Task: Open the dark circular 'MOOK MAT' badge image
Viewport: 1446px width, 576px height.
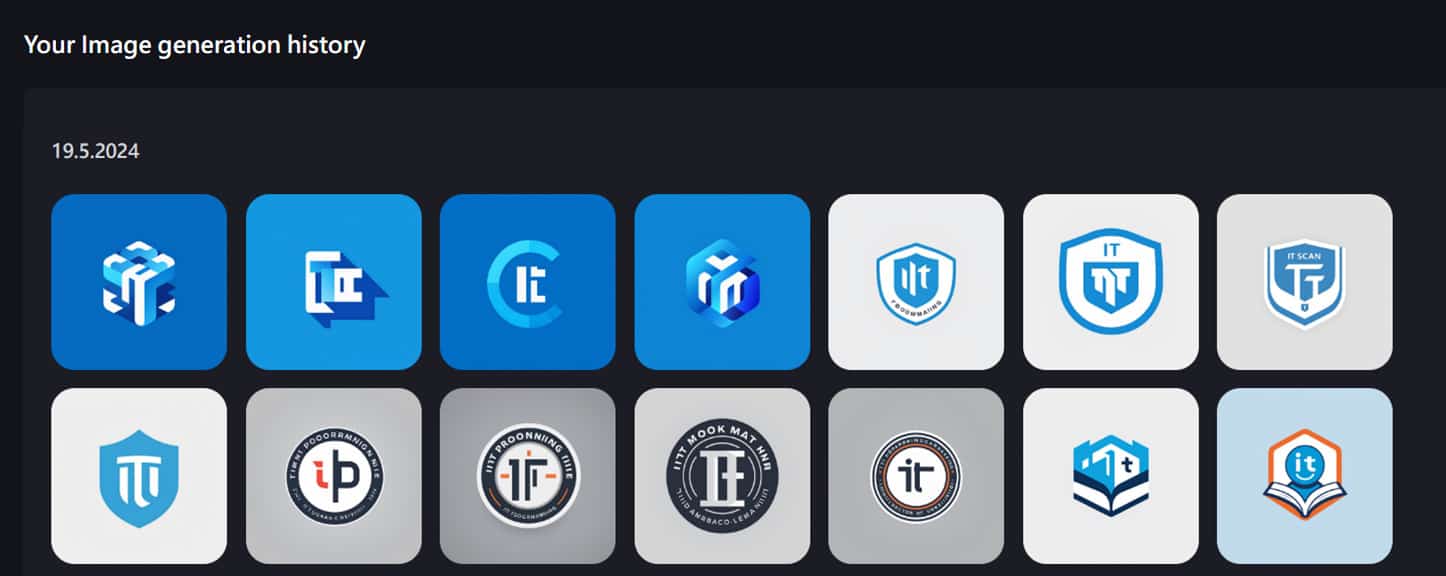Action: pyautogui.click(x=722, y=476)
